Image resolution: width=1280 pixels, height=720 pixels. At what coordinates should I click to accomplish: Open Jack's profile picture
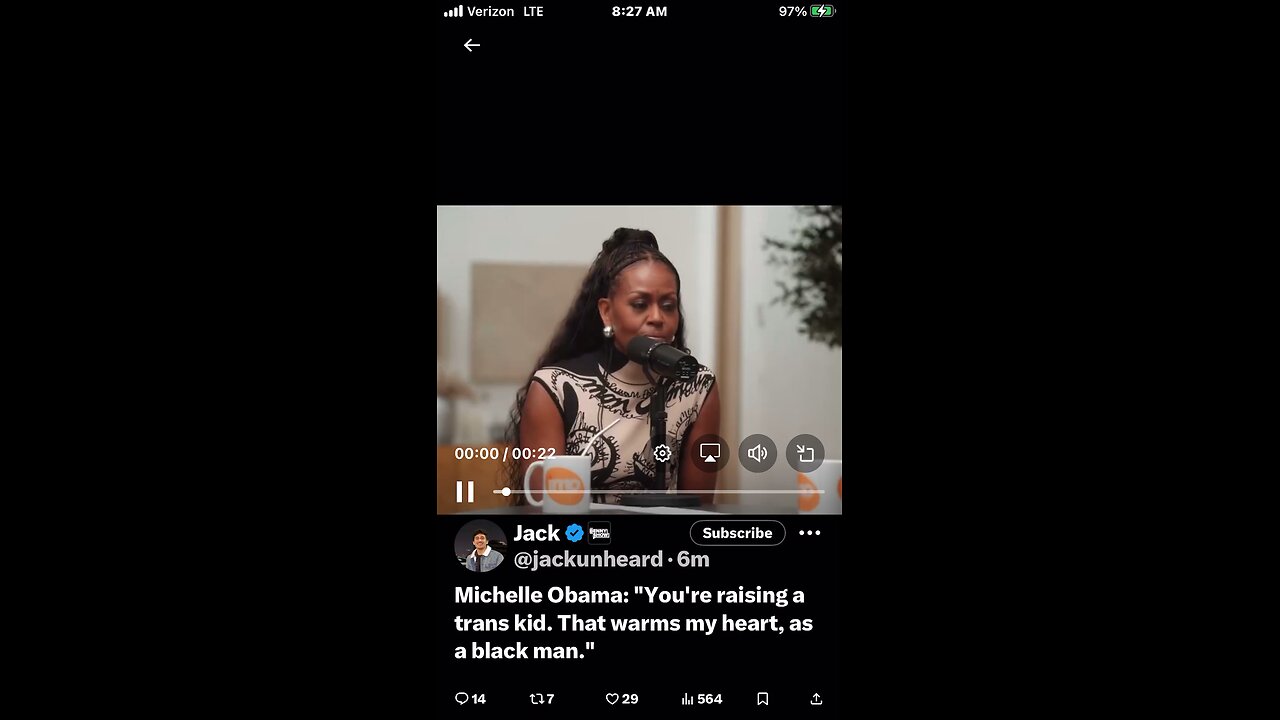480,546
